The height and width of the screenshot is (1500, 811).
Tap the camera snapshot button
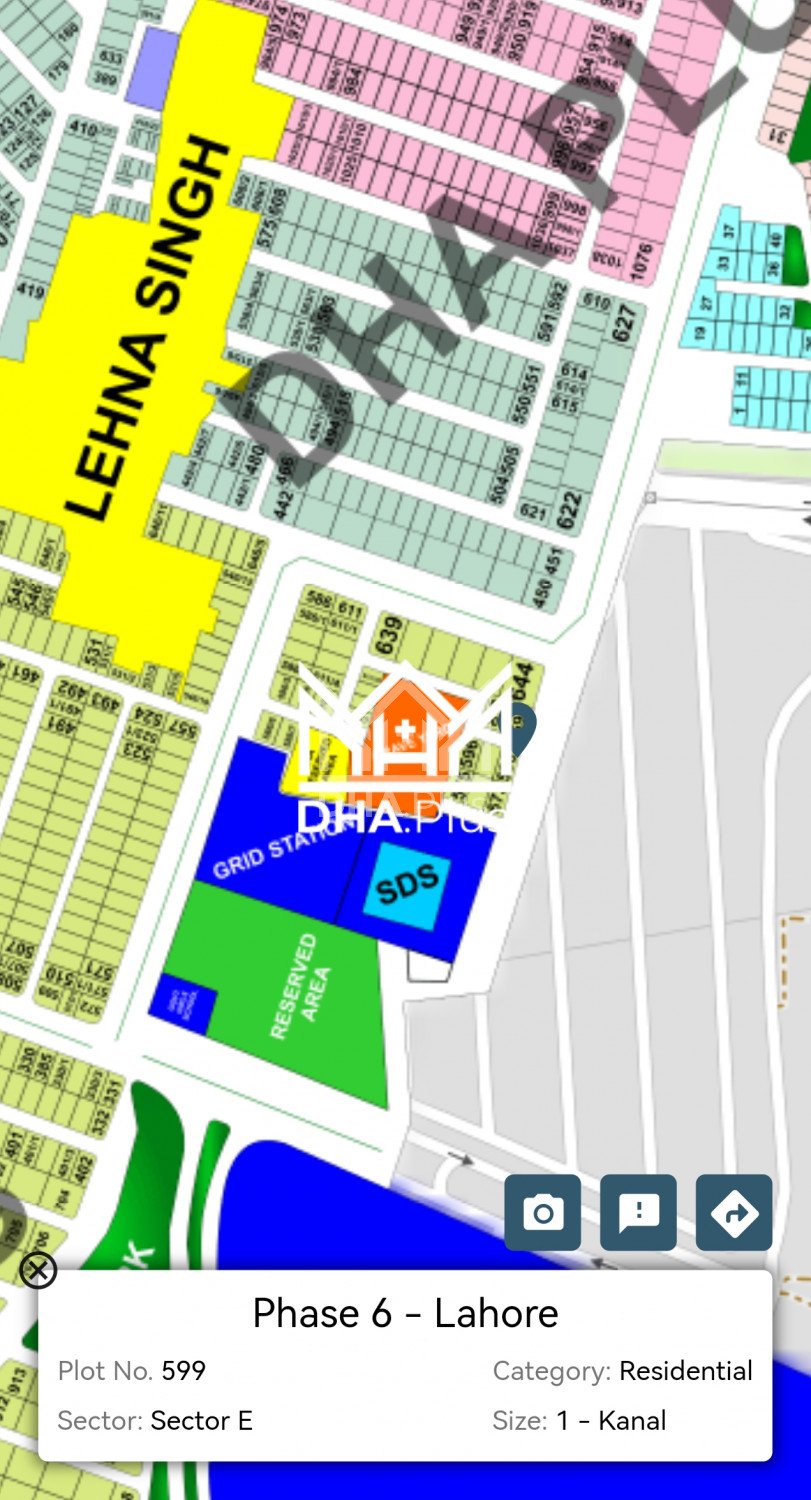[x=542, y=1212]
